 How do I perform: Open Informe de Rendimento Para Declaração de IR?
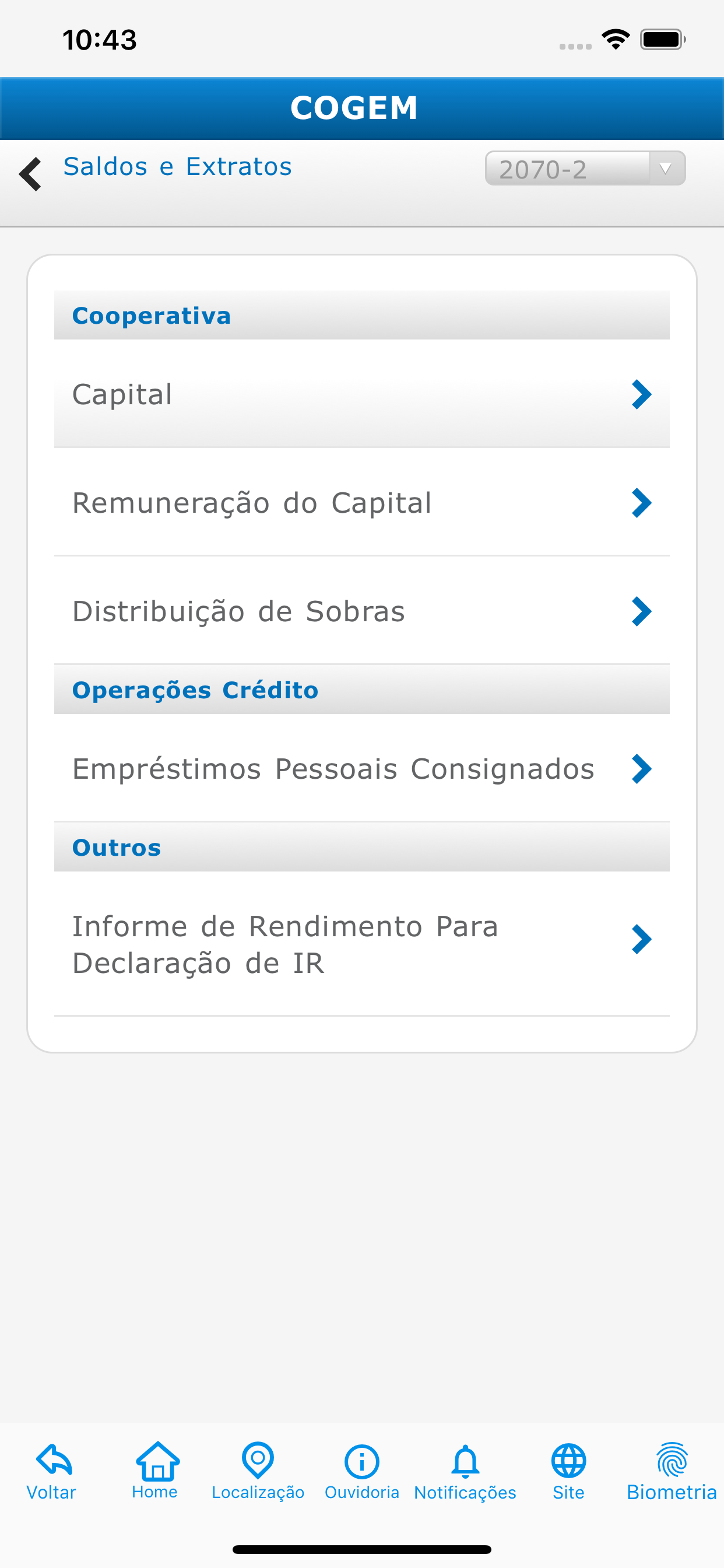[361, 944]
